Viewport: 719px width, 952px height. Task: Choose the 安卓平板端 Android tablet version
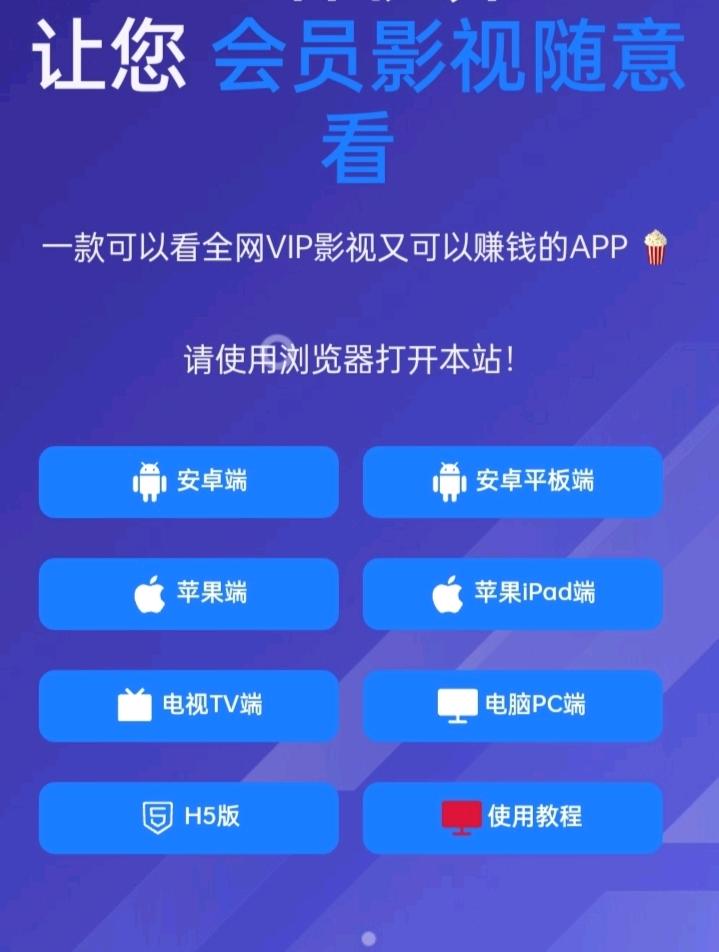coord(512,482)
